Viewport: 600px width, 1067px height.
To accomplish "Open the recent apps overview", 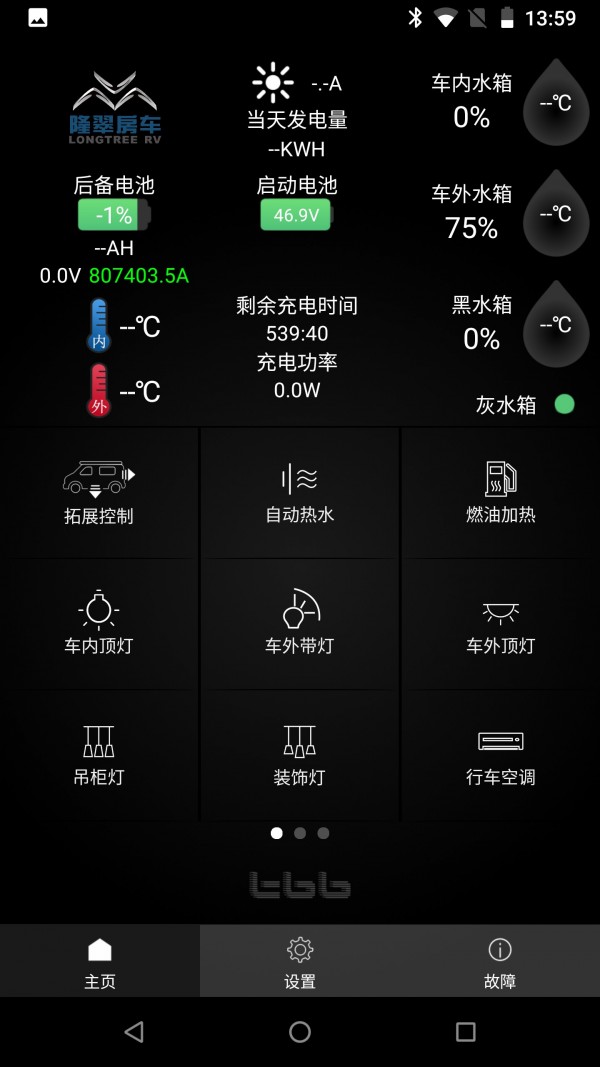I will 465,1032.
